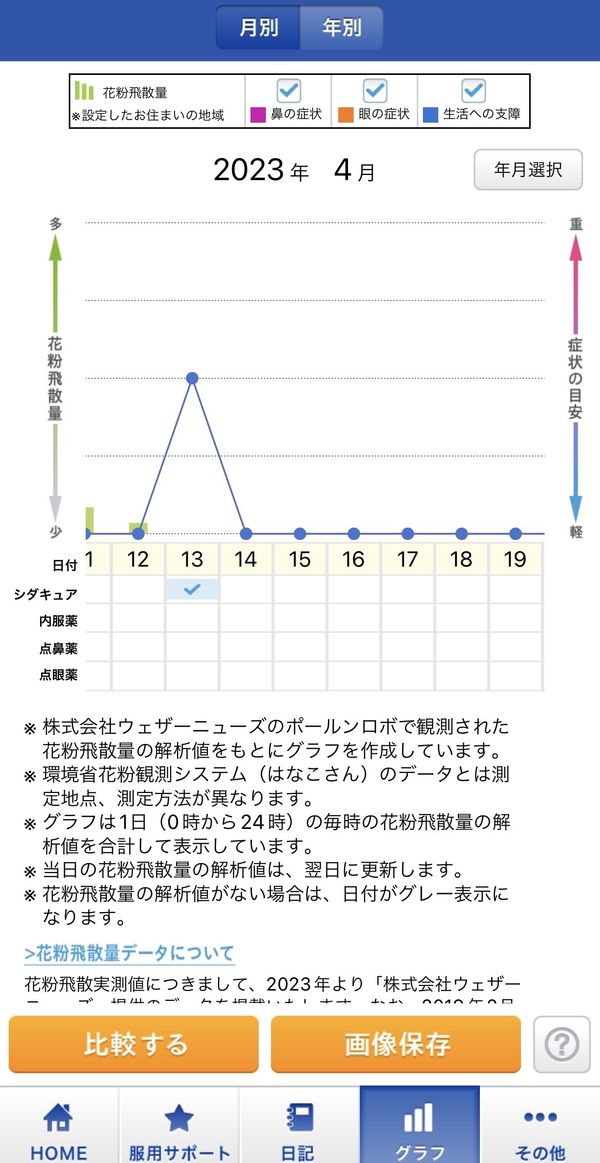Uncheck the 眼の症状 checkbox
The height and width of the screenshot is (1163, 600).
(x=375, y=91)
